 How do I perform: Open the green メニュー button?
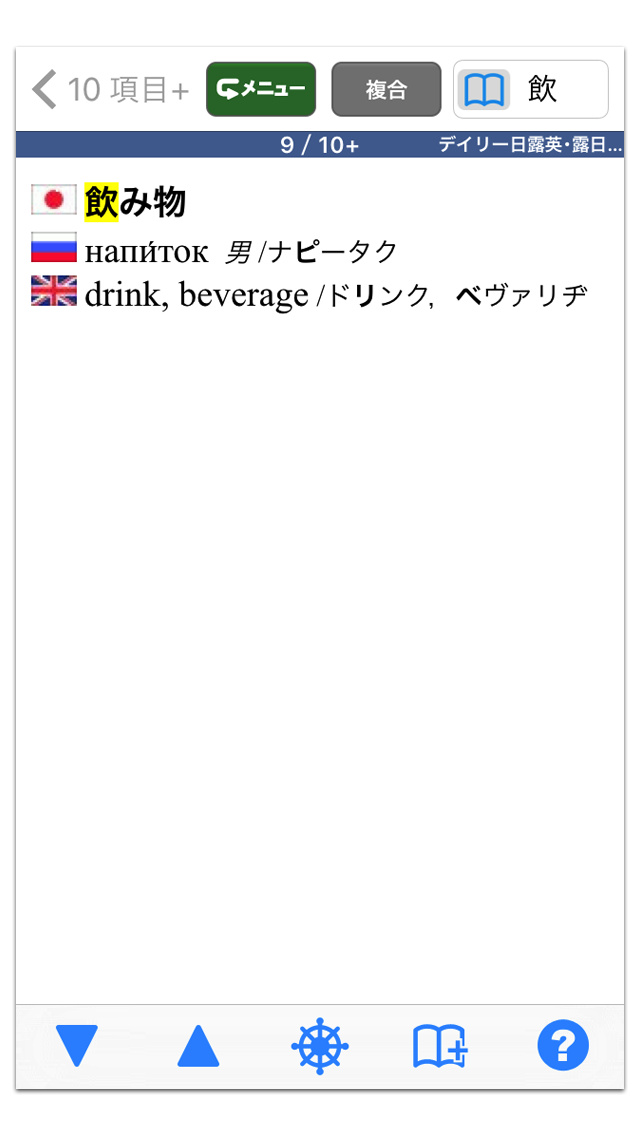pyautogui.click(x=261, y=89)
